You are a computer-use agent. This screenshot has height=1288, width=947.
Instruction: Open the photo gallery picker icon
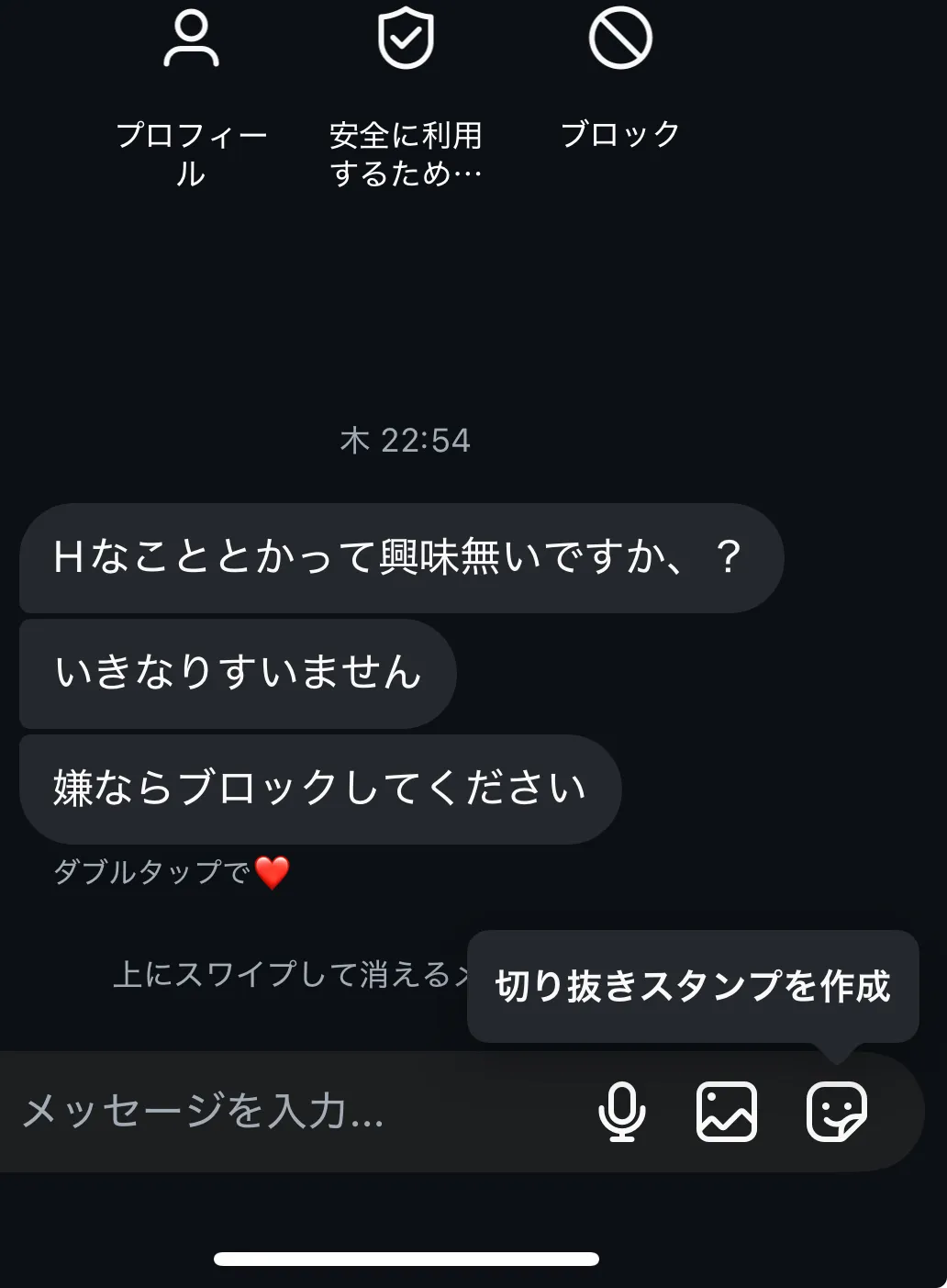click(727, 1112)
